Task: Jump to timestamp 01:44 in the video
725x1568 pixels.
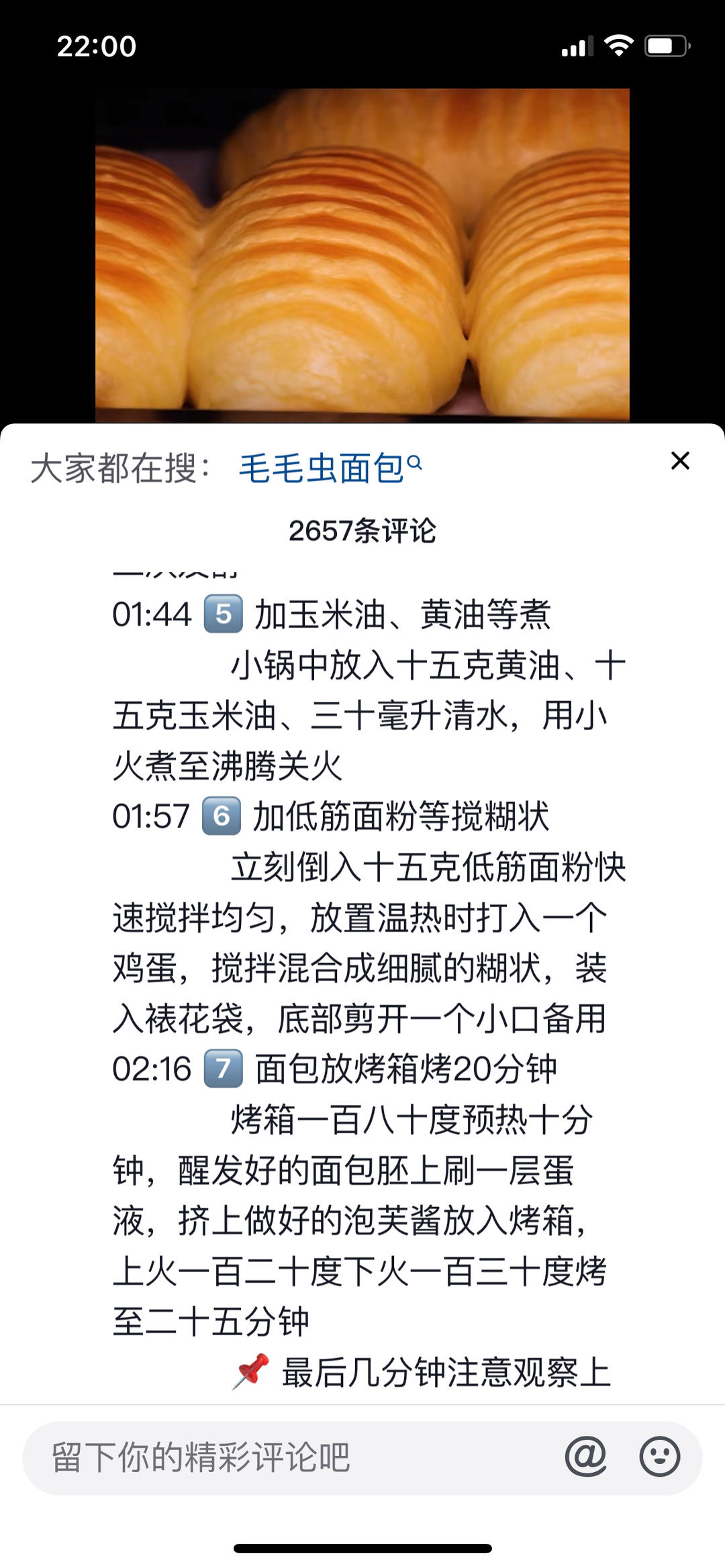Action: pos(152,615)
